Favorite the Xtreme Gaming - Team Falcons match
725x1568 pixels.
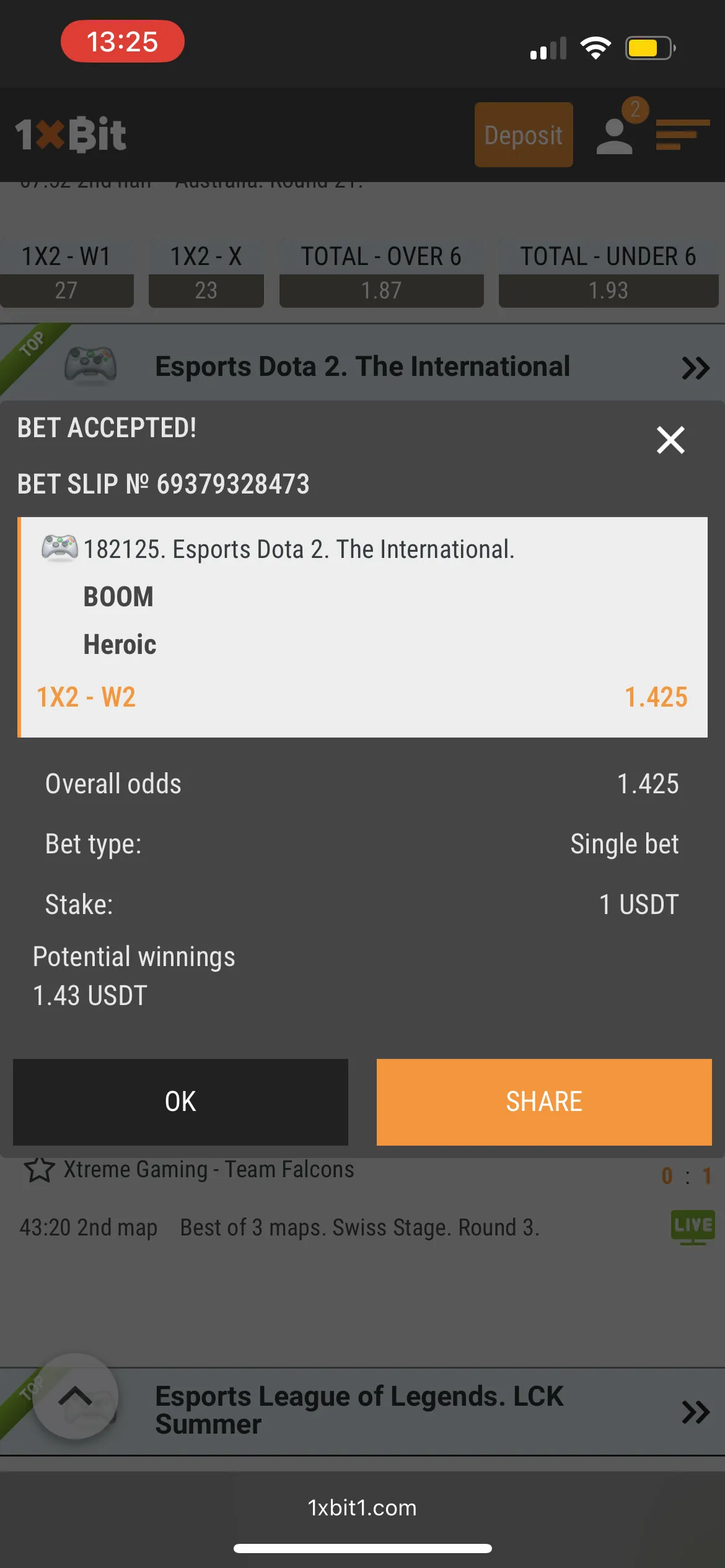click(40, 1170)
